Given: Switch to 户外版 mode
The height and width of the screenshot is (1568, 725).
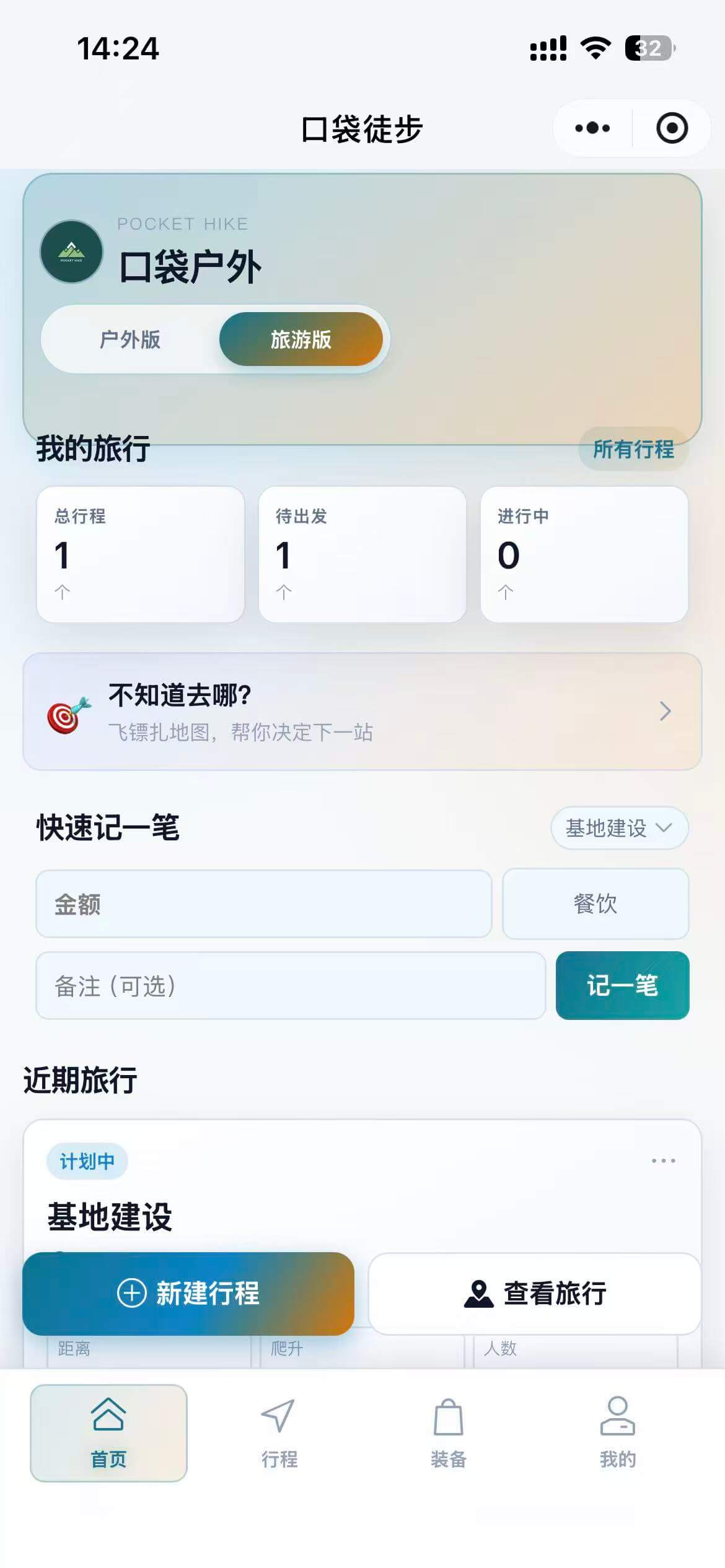Looking at the screenshot, I should click(131, 339).
